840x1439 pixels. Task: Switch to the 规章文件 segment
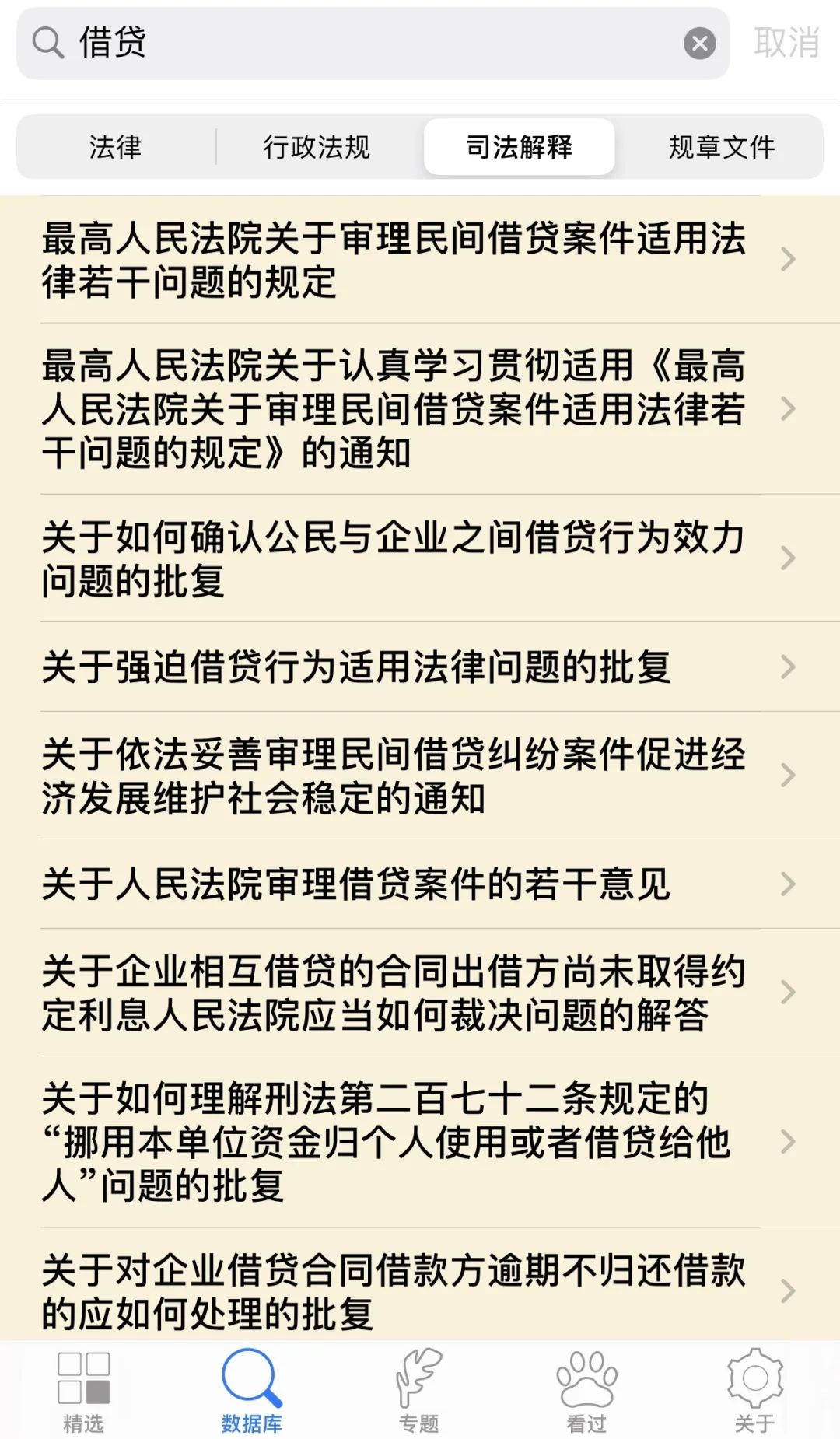(721, 147)
